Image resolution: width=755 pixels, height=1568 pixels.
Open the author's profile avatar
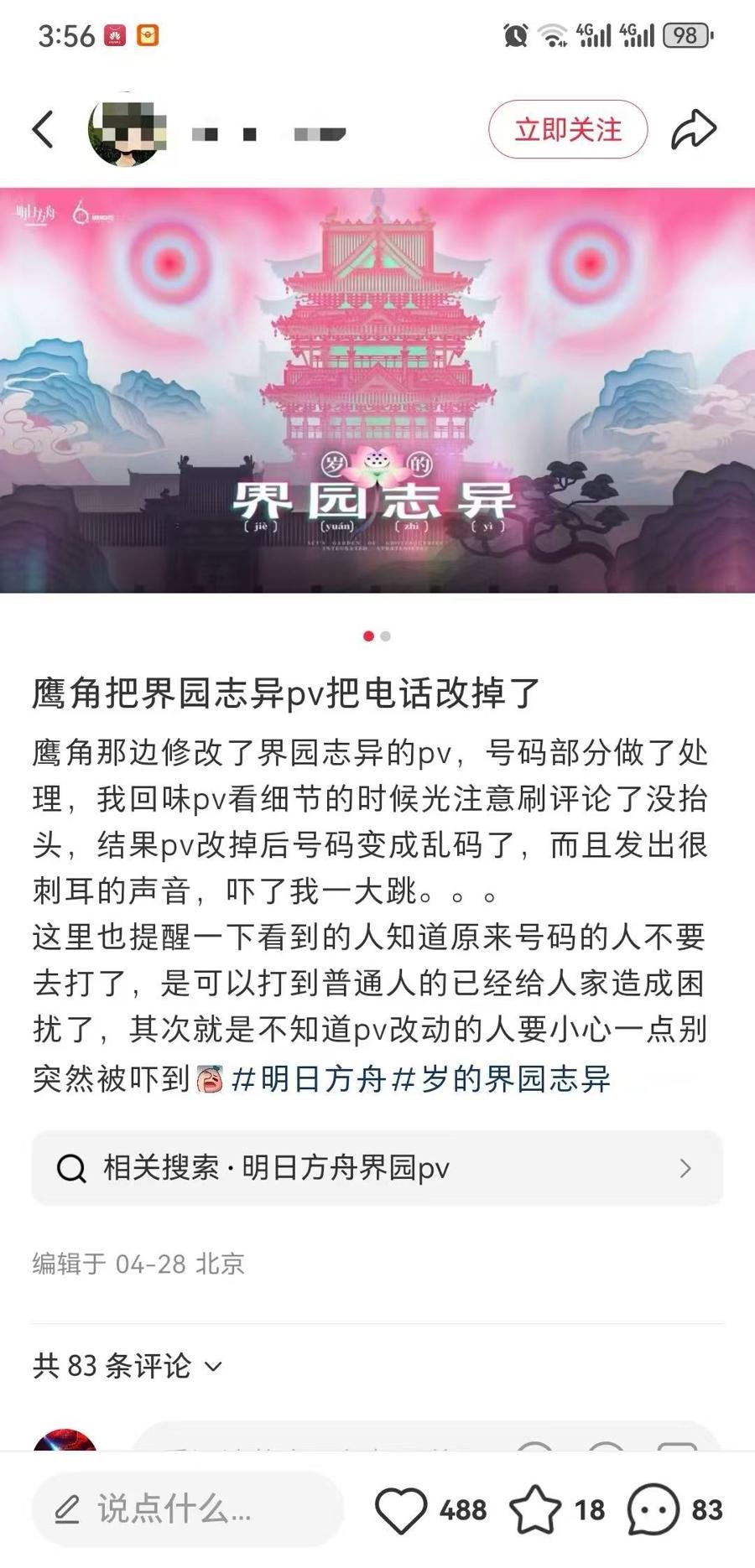click(x=127, y=130)
